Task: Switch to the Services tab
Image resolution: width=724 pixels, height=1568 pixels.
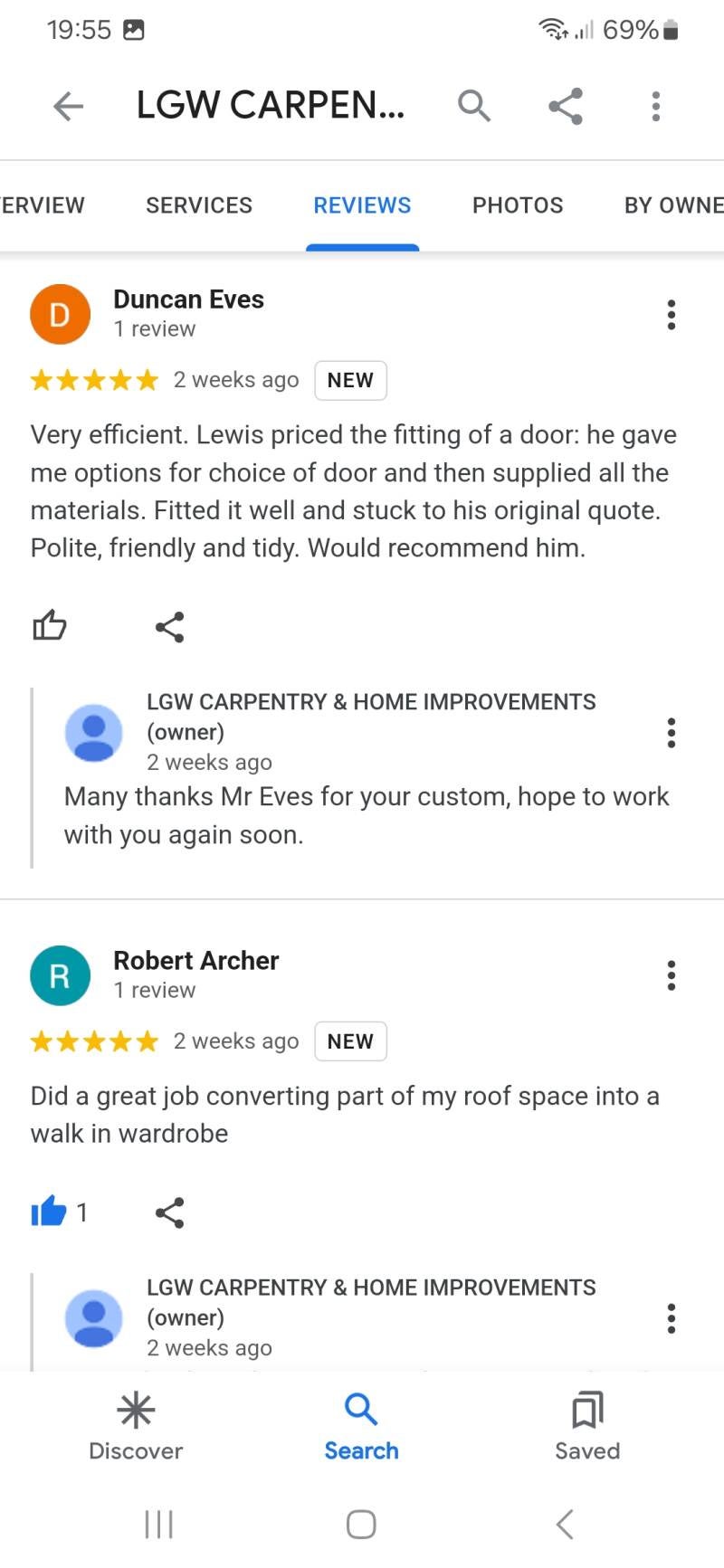Action: click(199, 205)
